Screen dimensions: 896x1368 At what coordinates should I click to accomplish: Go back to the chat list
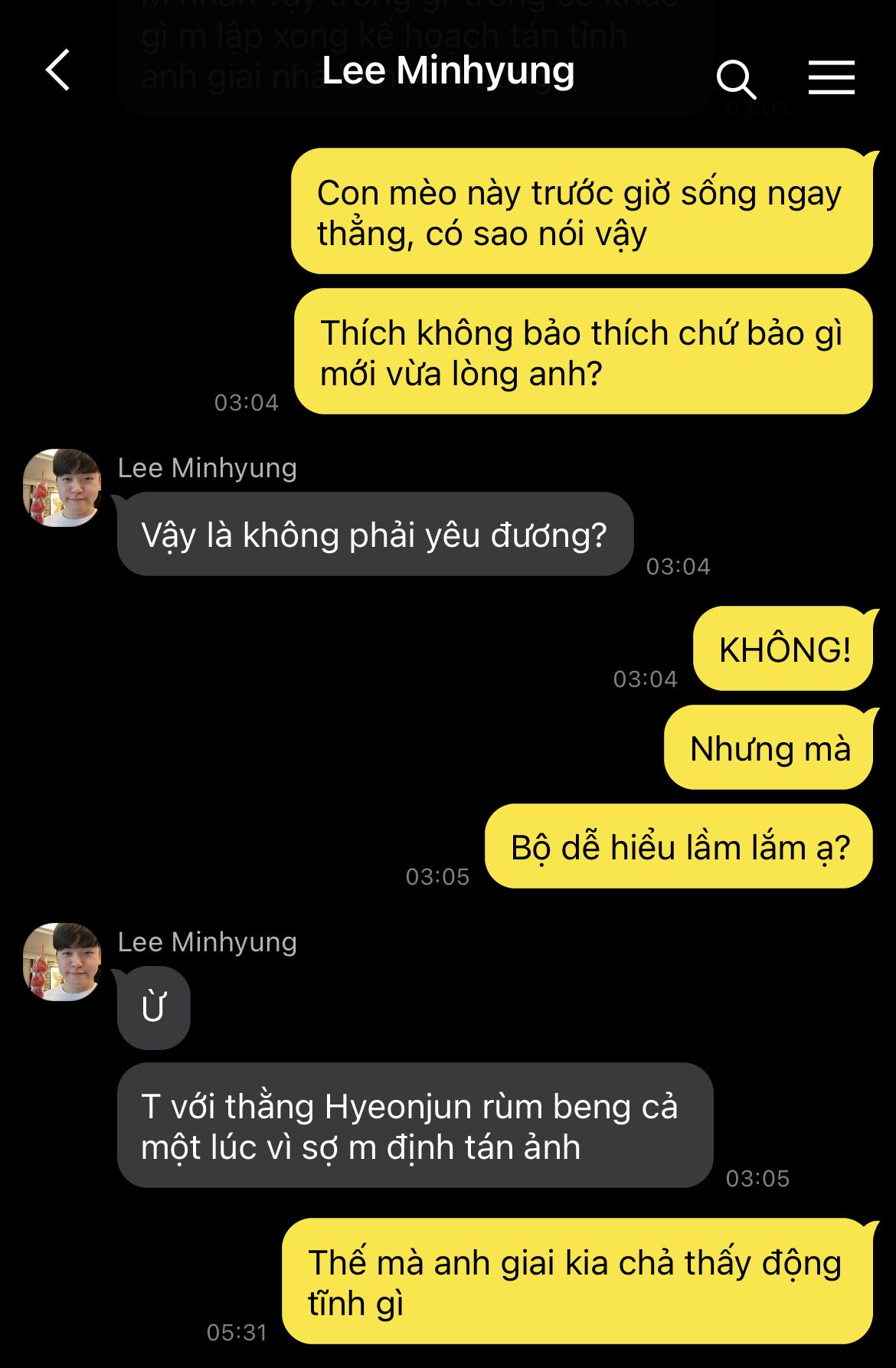click(58, 70)
